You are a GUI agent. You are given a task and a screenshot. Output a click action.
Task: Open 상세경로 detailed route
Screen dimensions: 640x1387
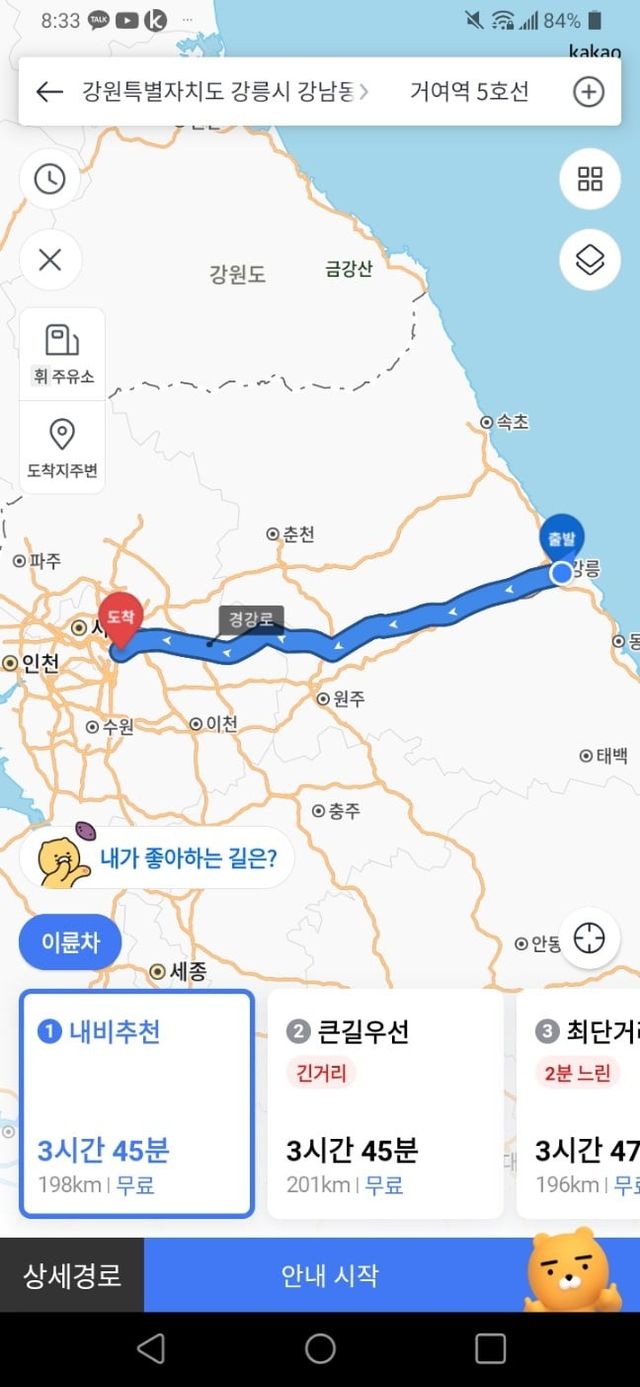click(72, 1275)
